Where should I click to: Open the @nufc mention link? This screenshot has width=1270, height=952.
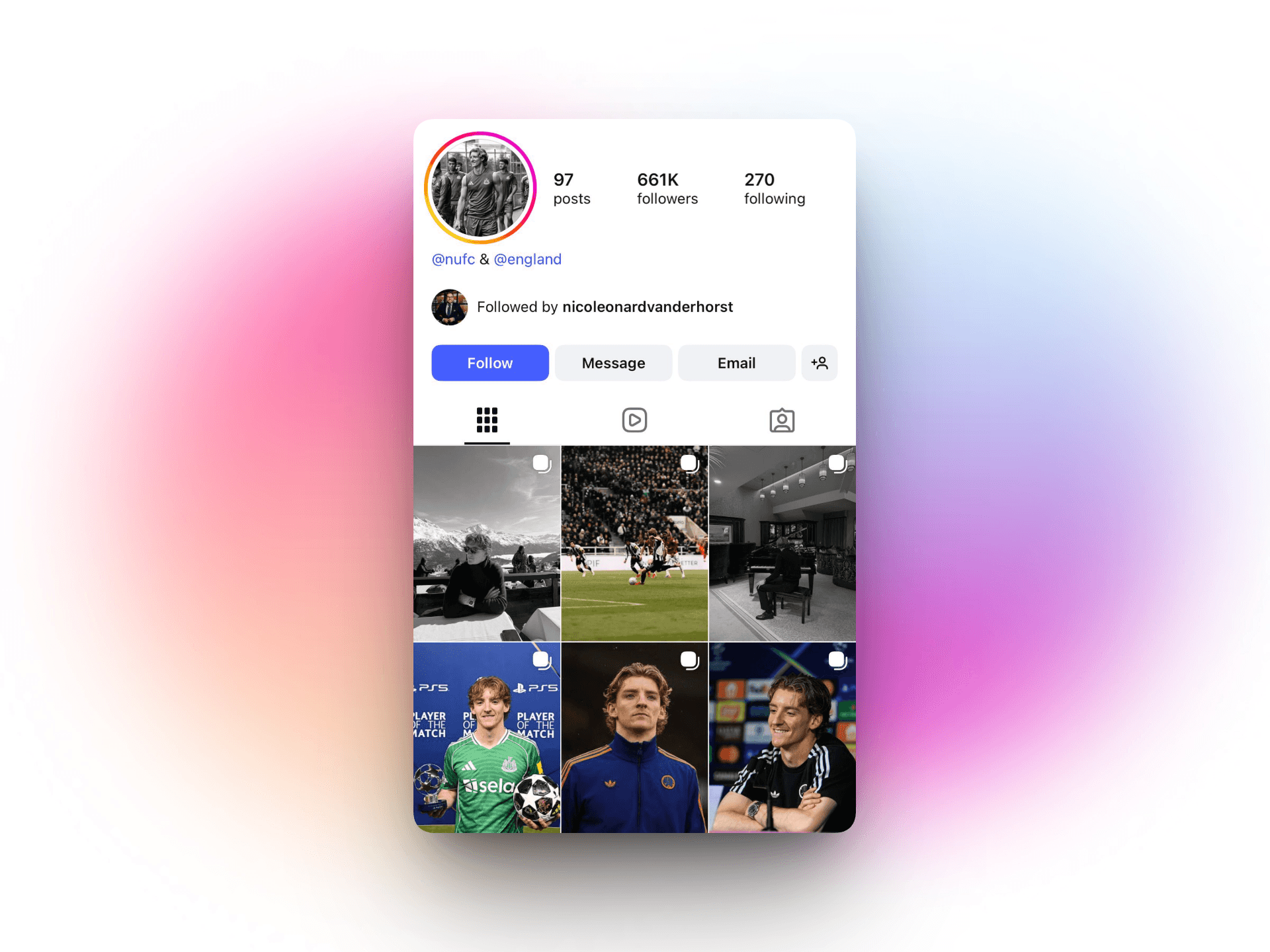pyautogui.click(x=453, y=259)
